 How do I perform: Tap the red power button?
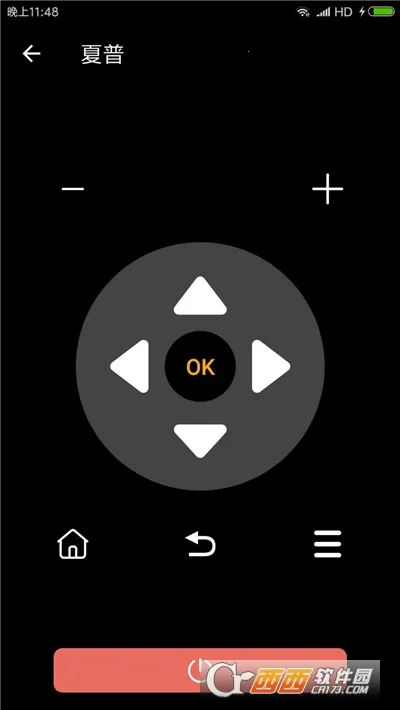[x=200, y=670]
